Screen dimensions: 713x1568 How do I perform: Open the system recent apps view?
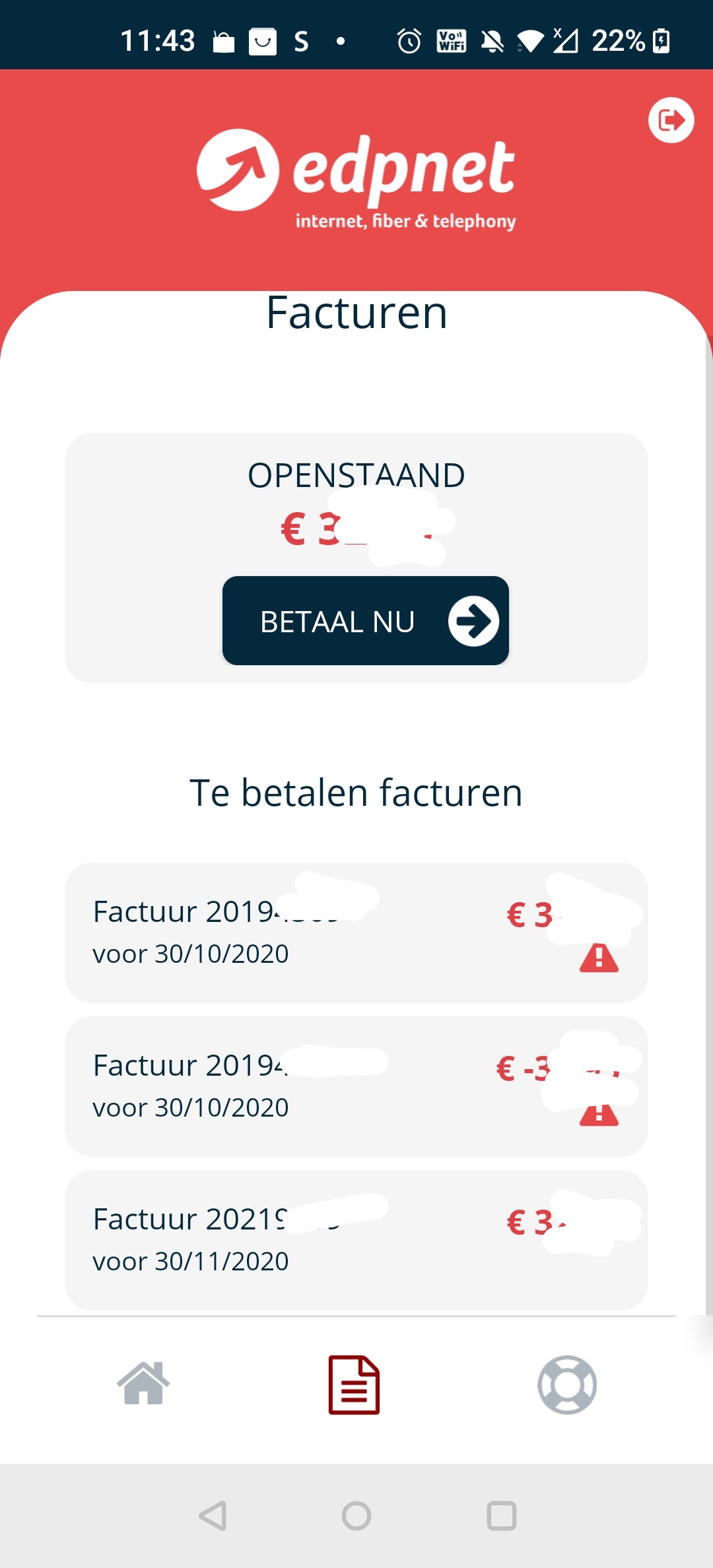pyautogui.click(x=501, y=1516)
